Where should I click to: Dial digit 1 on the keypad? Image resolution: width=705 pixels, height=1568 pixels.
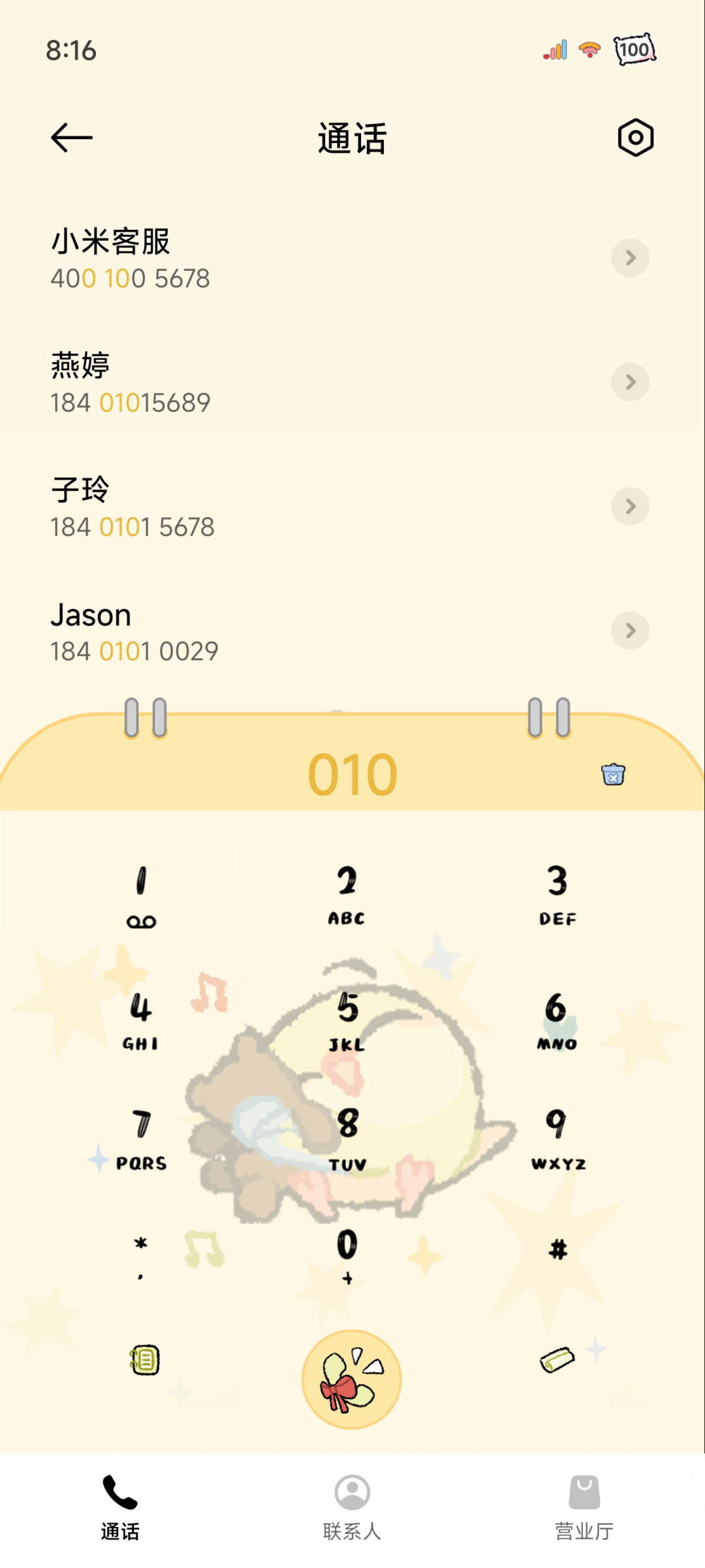pyautogui.click(x=141, y=896)
